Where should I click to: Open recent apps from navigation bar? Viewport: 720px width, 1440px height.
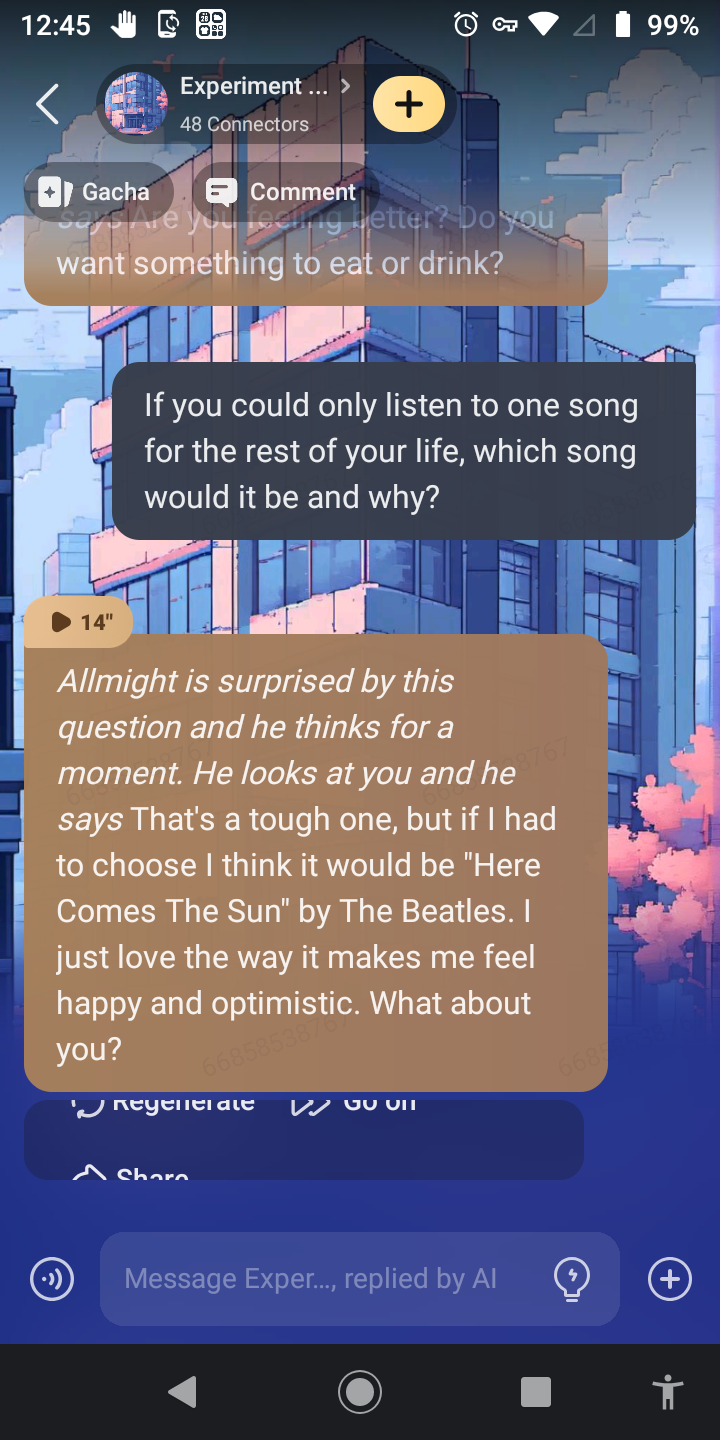tap(536, 1391)
